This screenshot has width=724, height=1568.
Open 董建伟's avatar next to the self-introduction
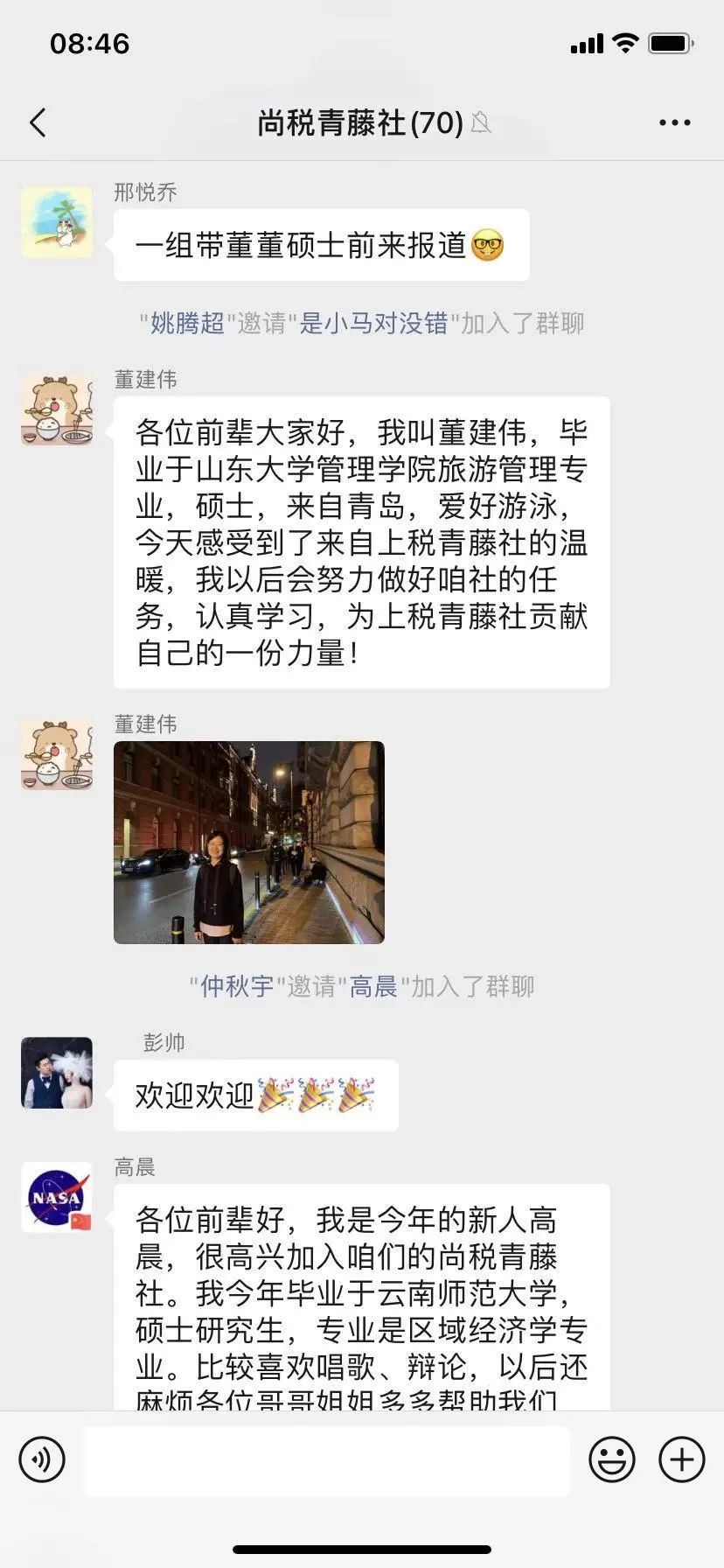(x=57, y=409)
